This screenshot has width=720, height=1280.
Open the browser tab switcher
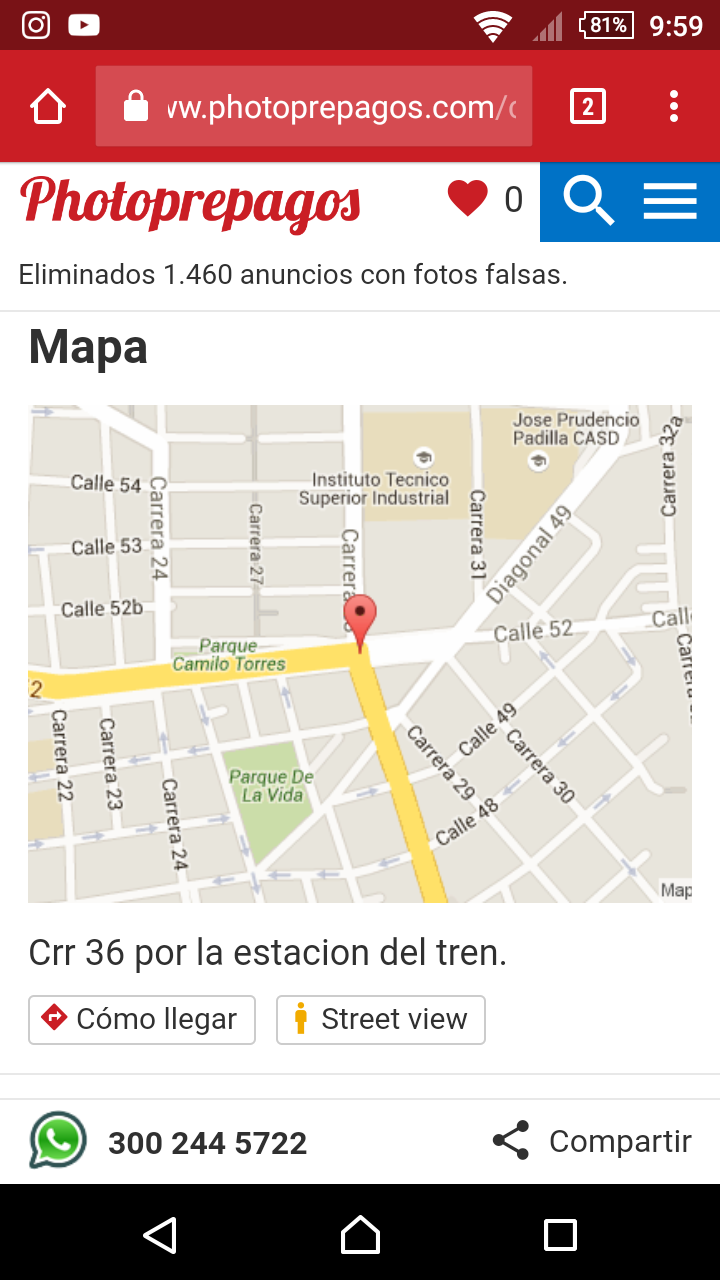pyautogui.click(x=587, y=106)
